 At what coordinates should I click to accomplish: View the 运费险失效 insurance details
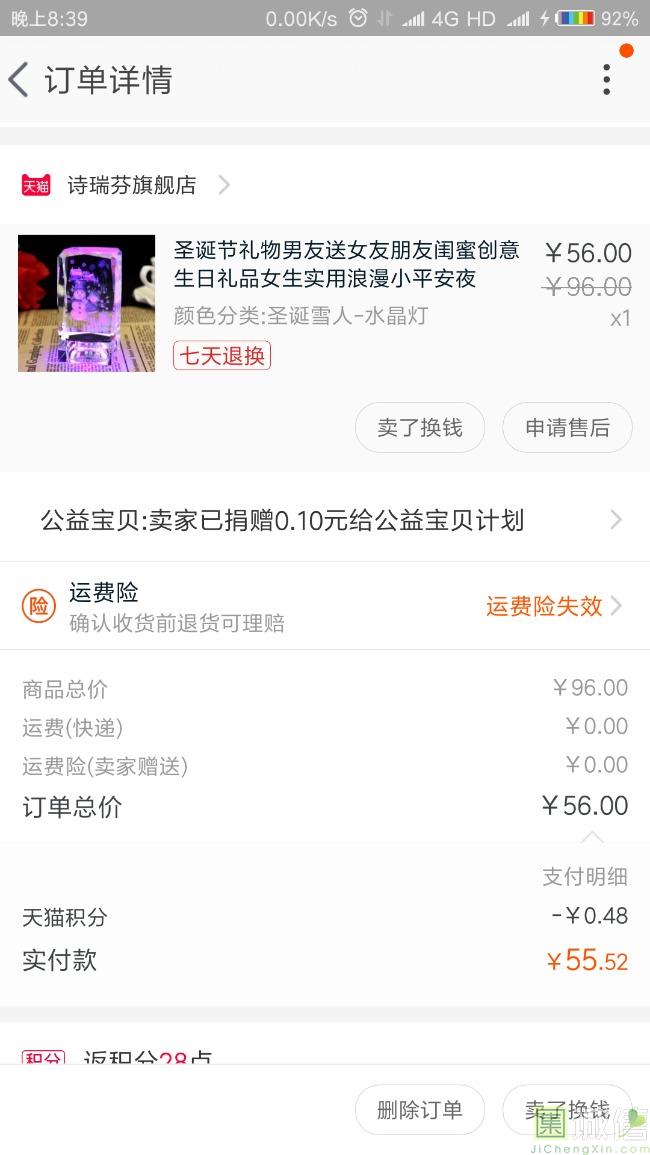[553, 606]
